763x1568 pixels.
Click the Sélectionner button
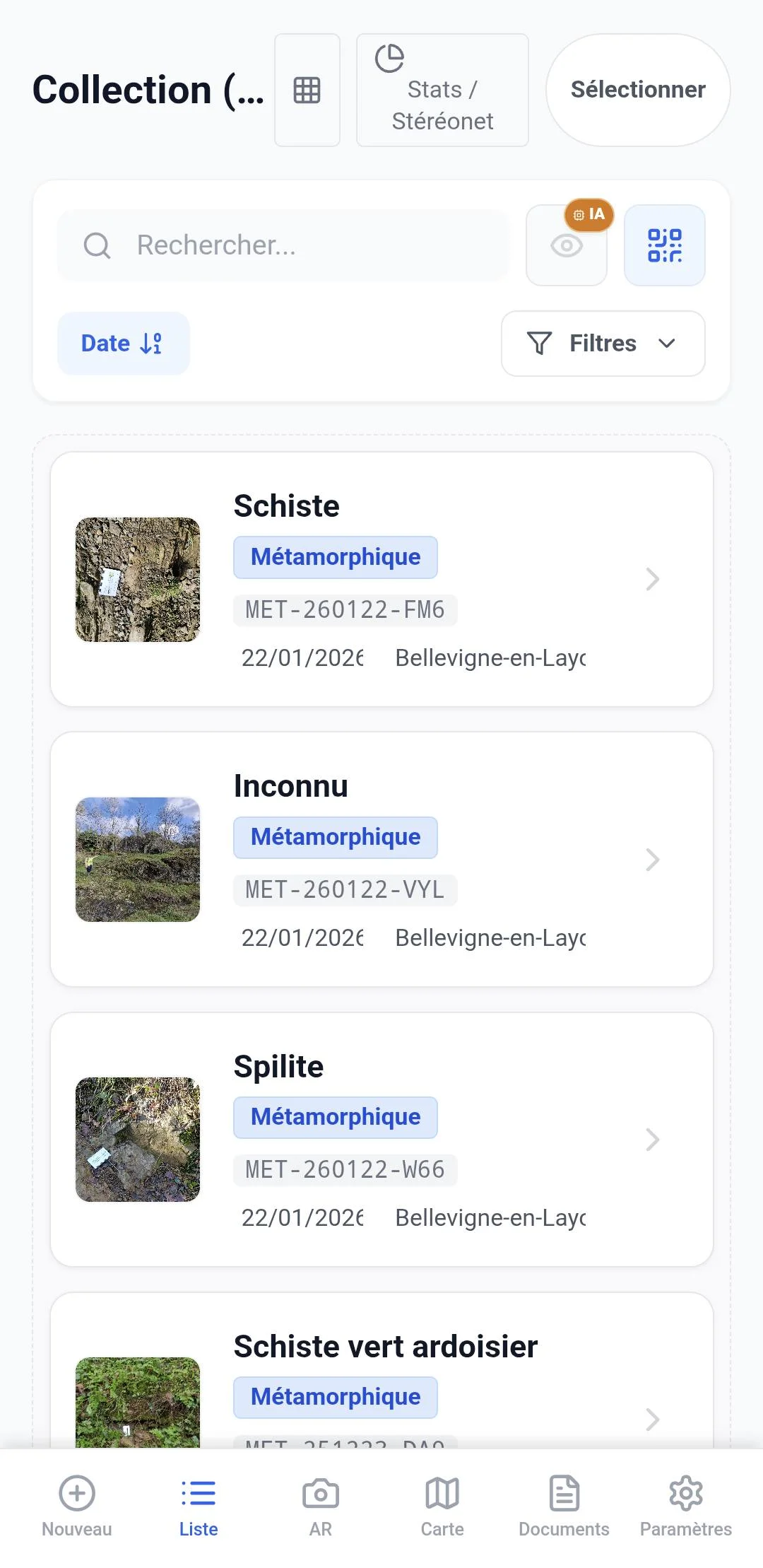[637, 90]
